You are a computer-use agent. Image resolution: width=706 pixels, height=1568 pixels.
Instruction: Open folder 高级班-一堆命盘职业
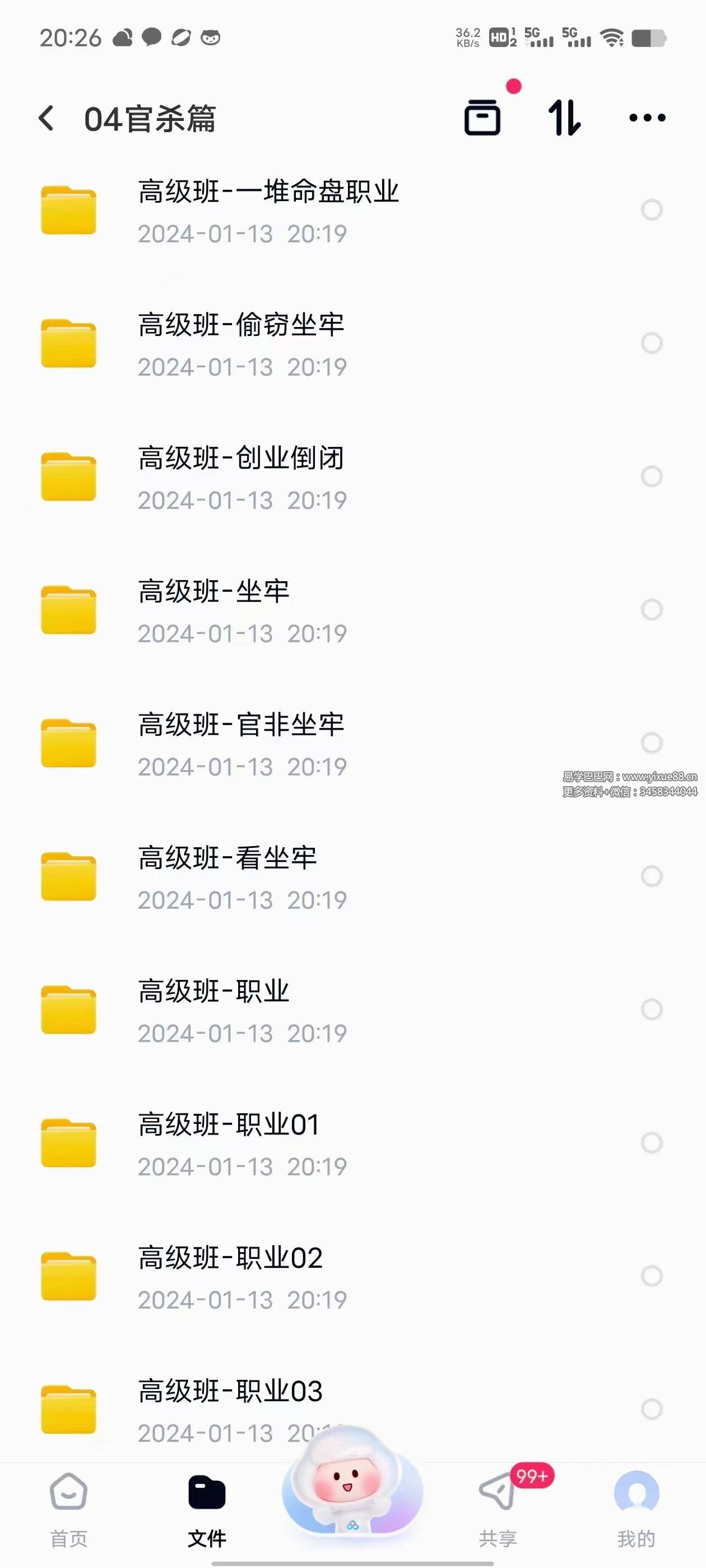click(x=352, y=211)
